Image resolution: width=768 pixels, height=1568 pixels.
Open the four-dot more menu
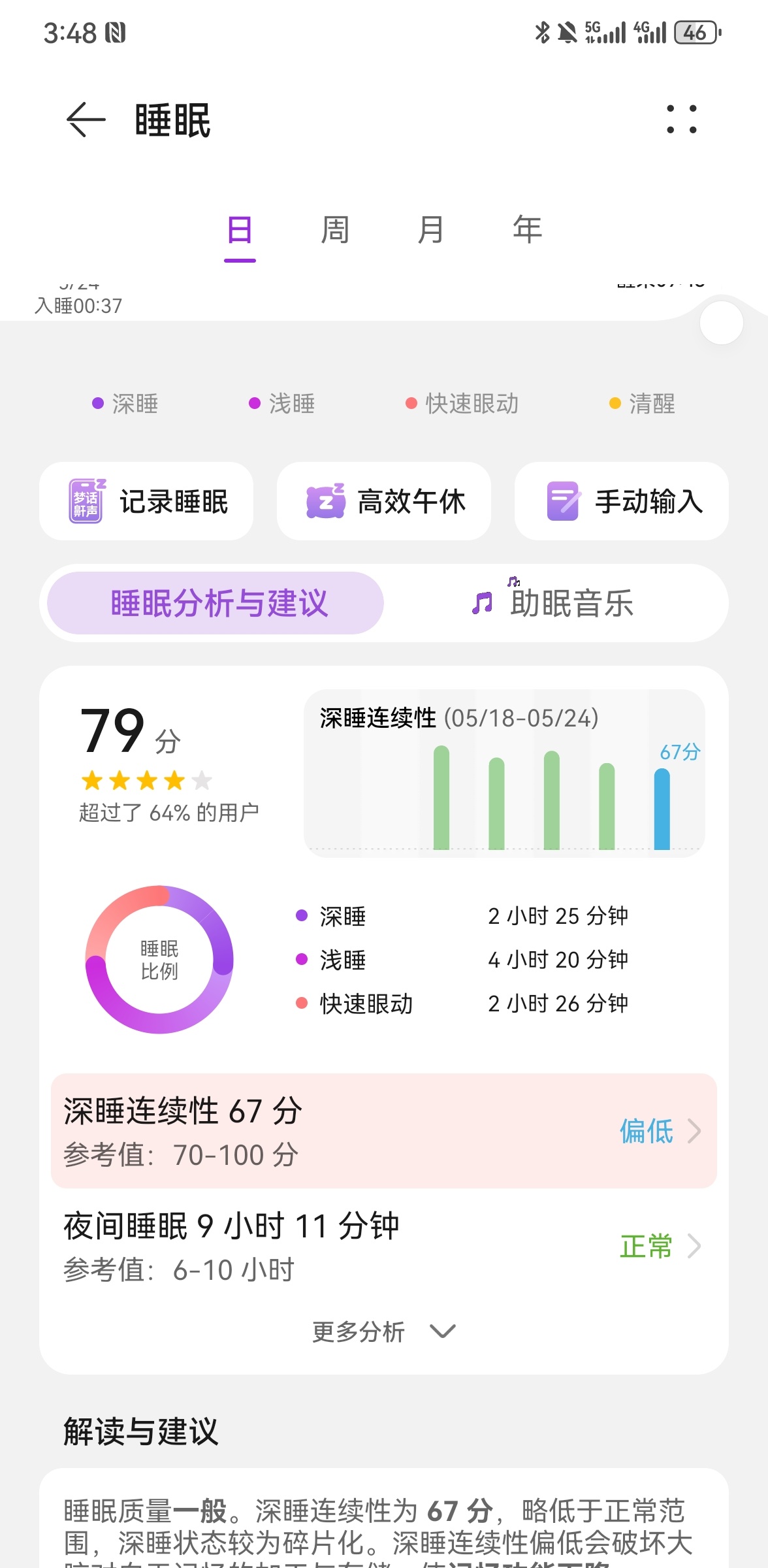(x=681, y=120)
